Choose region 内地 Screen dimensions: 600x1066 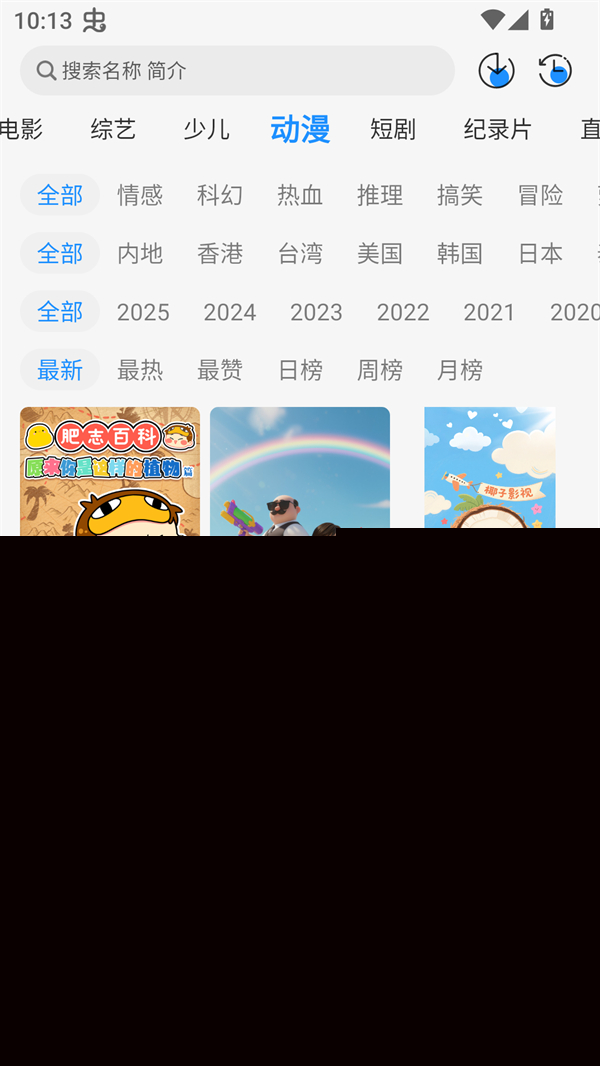pyautogui.click(x=140, y=253)
